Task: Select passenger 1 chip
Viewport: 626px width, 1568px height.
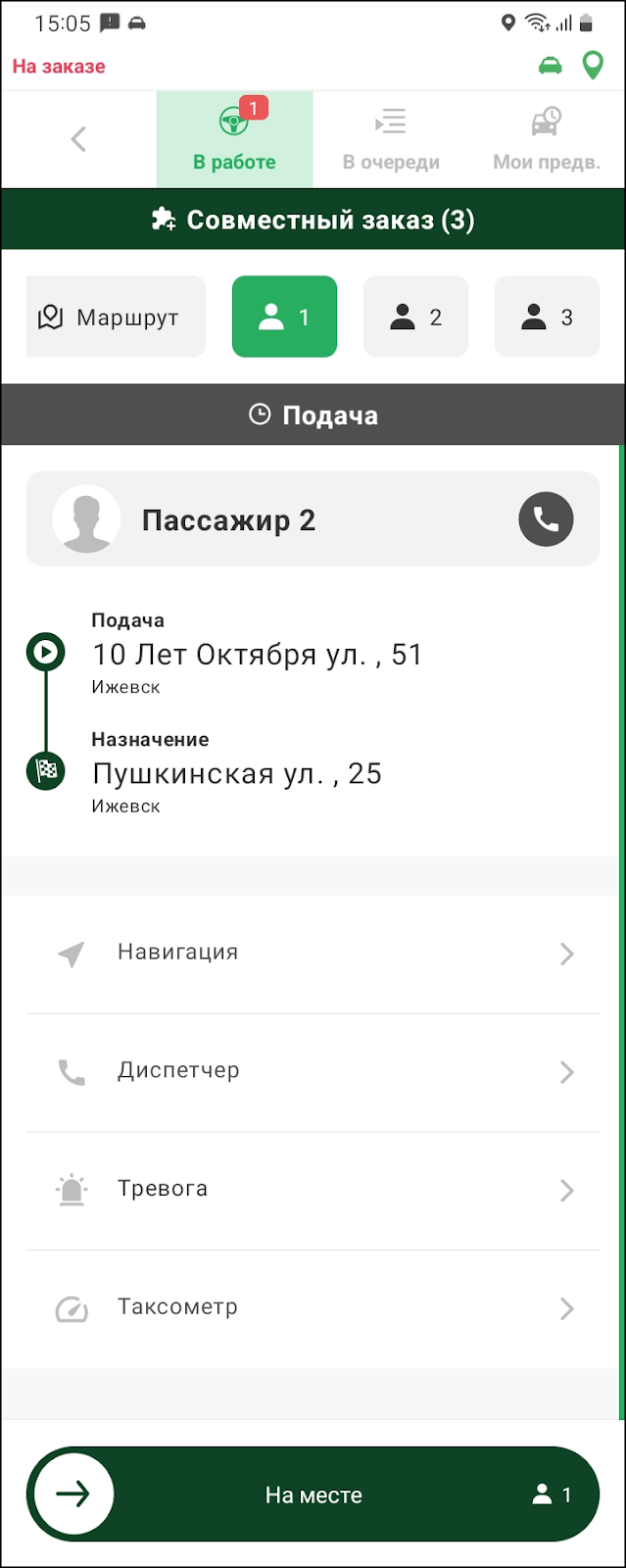Action: pyautogui.click(x=284, y=317)
